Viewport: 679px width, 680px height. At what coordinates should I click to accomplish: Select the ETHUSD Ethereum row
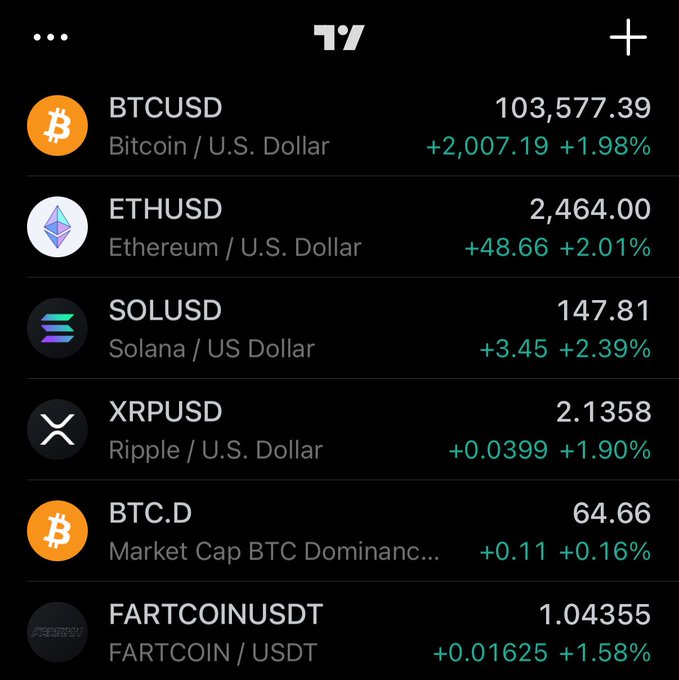tap(339, 228)
